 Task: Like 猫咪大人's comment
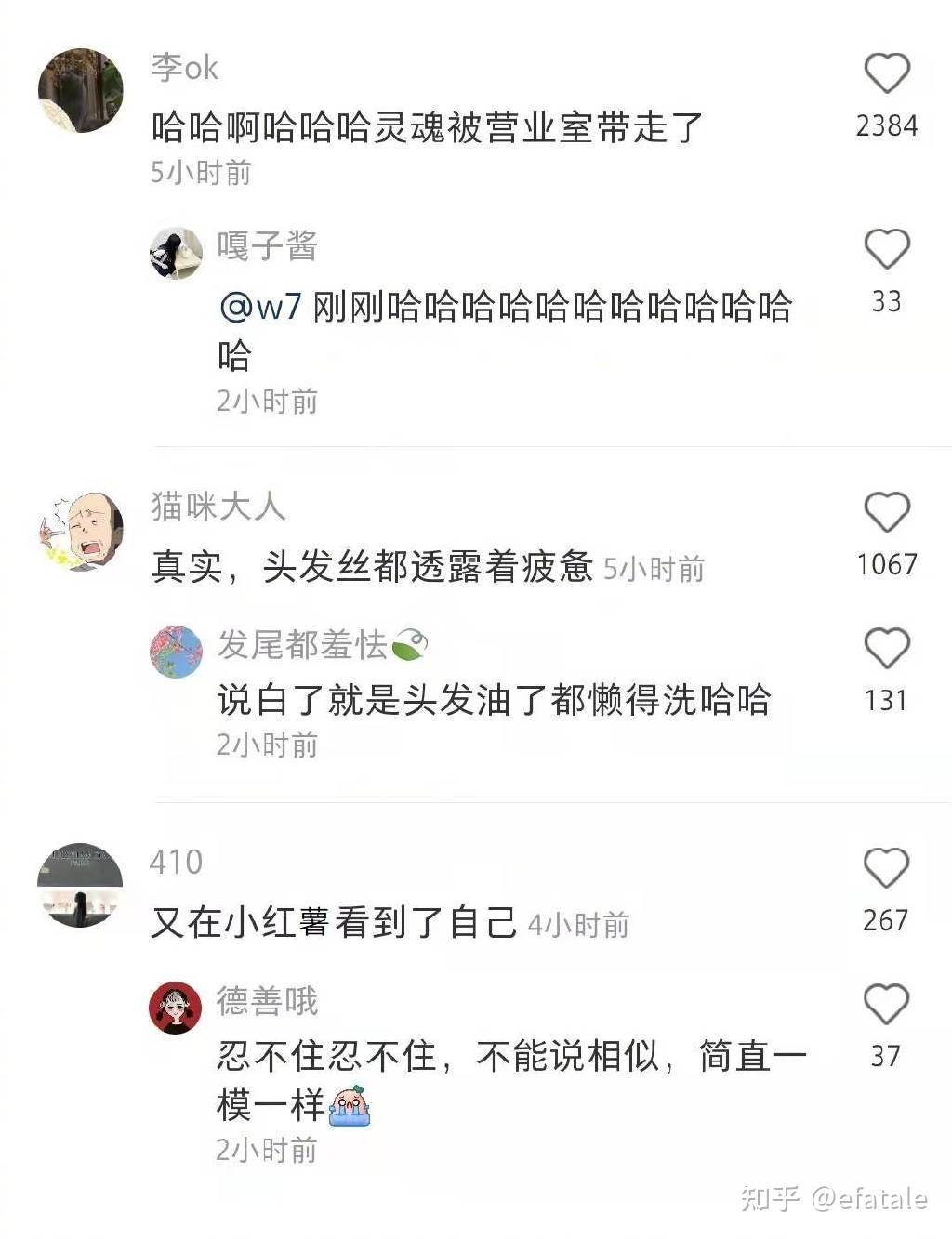pos(887,512)
